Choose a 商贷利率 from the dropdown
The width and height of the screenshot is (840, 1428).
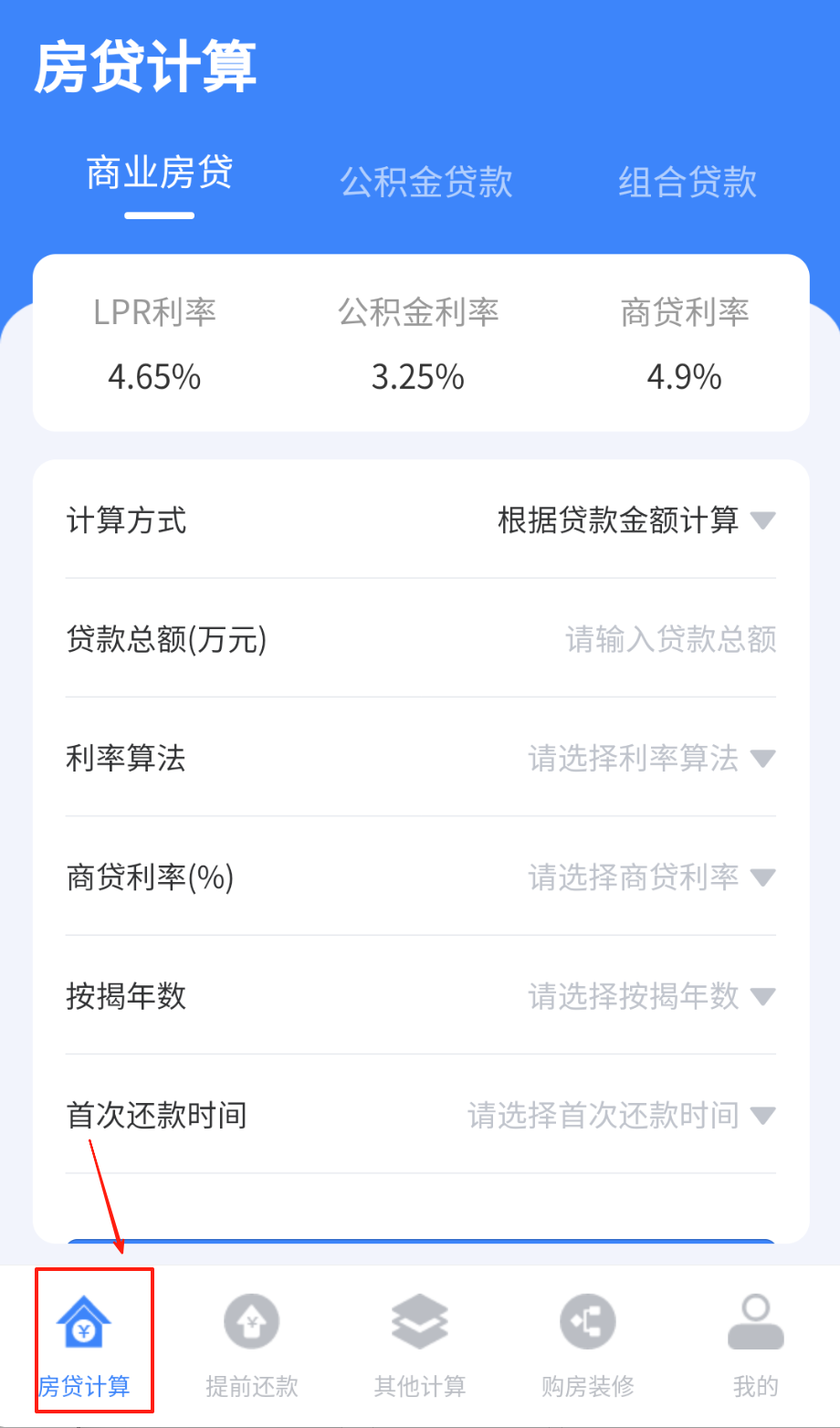650,877
